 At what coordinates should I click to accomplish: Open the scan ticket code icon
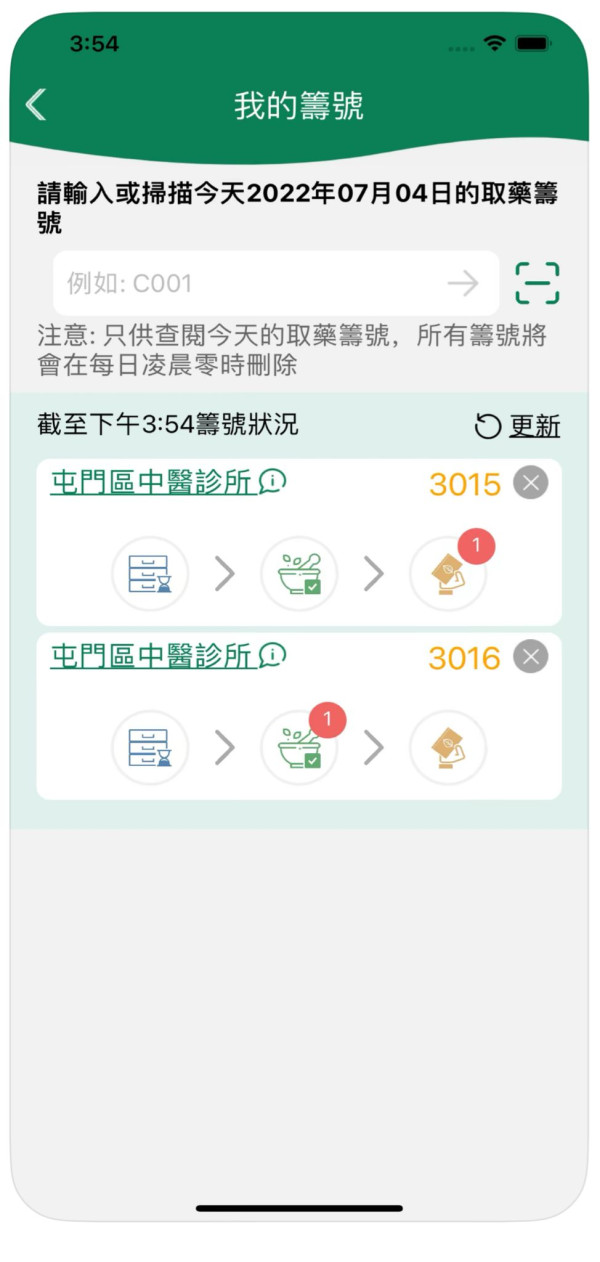pos(537,284)
